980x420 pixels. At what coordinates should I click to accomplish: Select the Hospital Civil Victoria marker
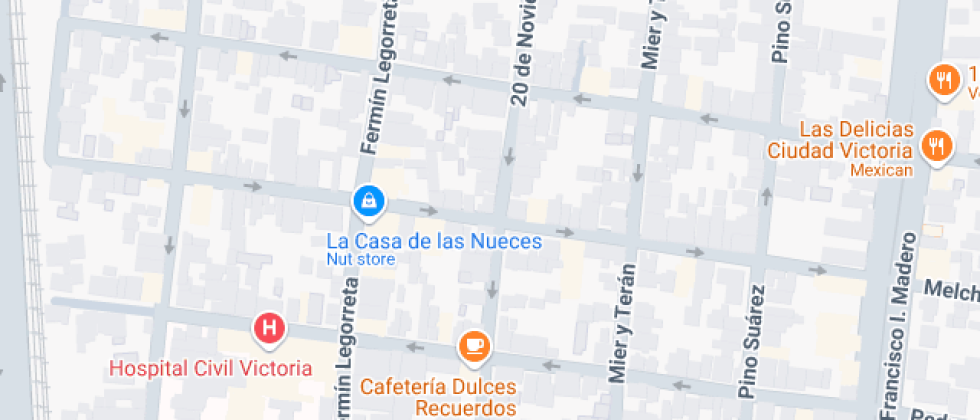(x=269, y=330)
